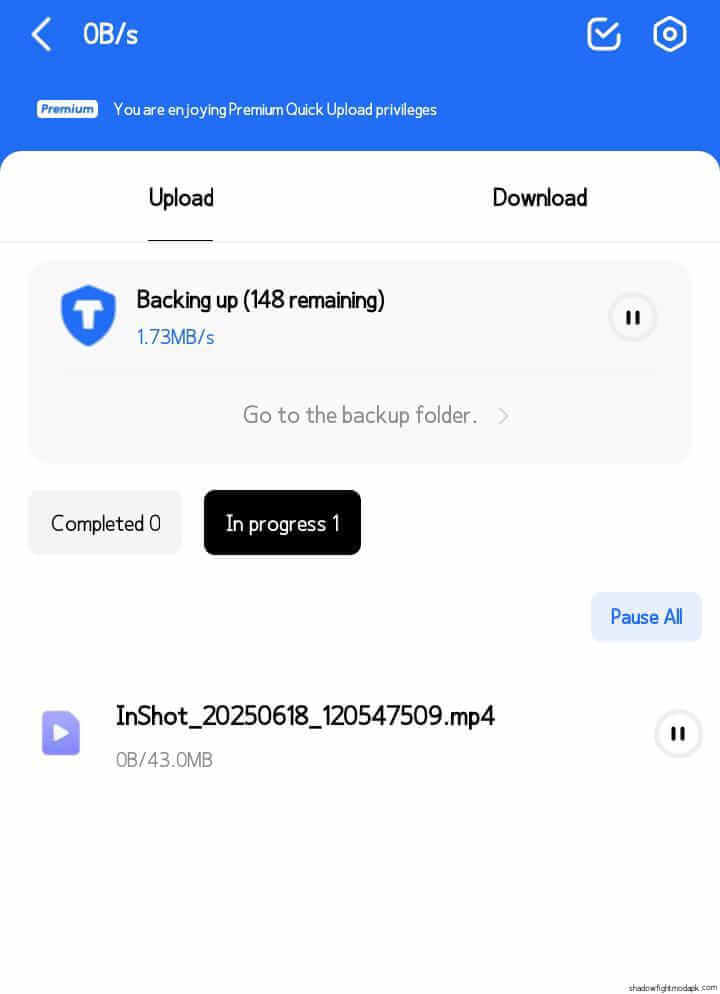Open the select-all checkmark icon
Viewport: 720px width, 994px height.
coord(603,34)
